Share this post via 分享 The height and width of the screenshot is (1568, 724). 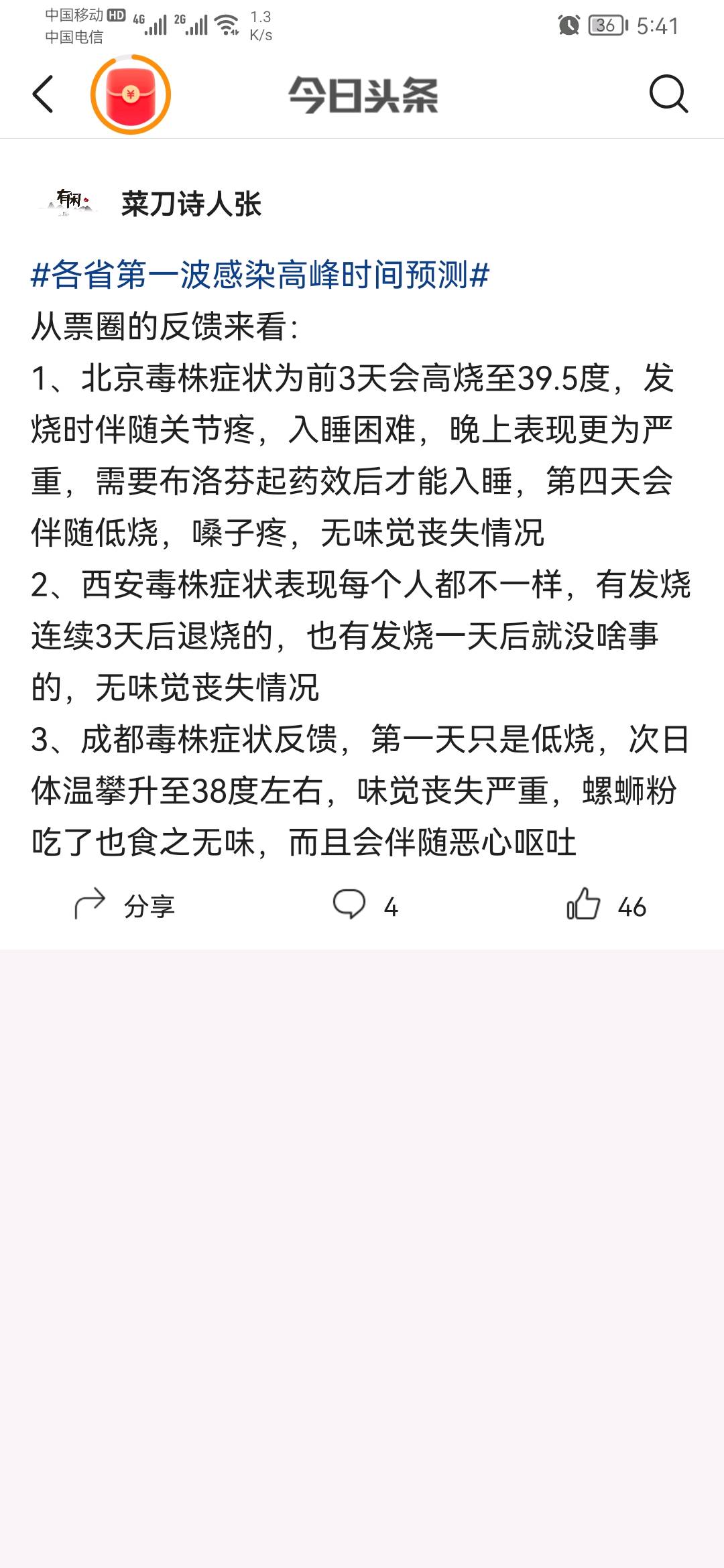124,906
